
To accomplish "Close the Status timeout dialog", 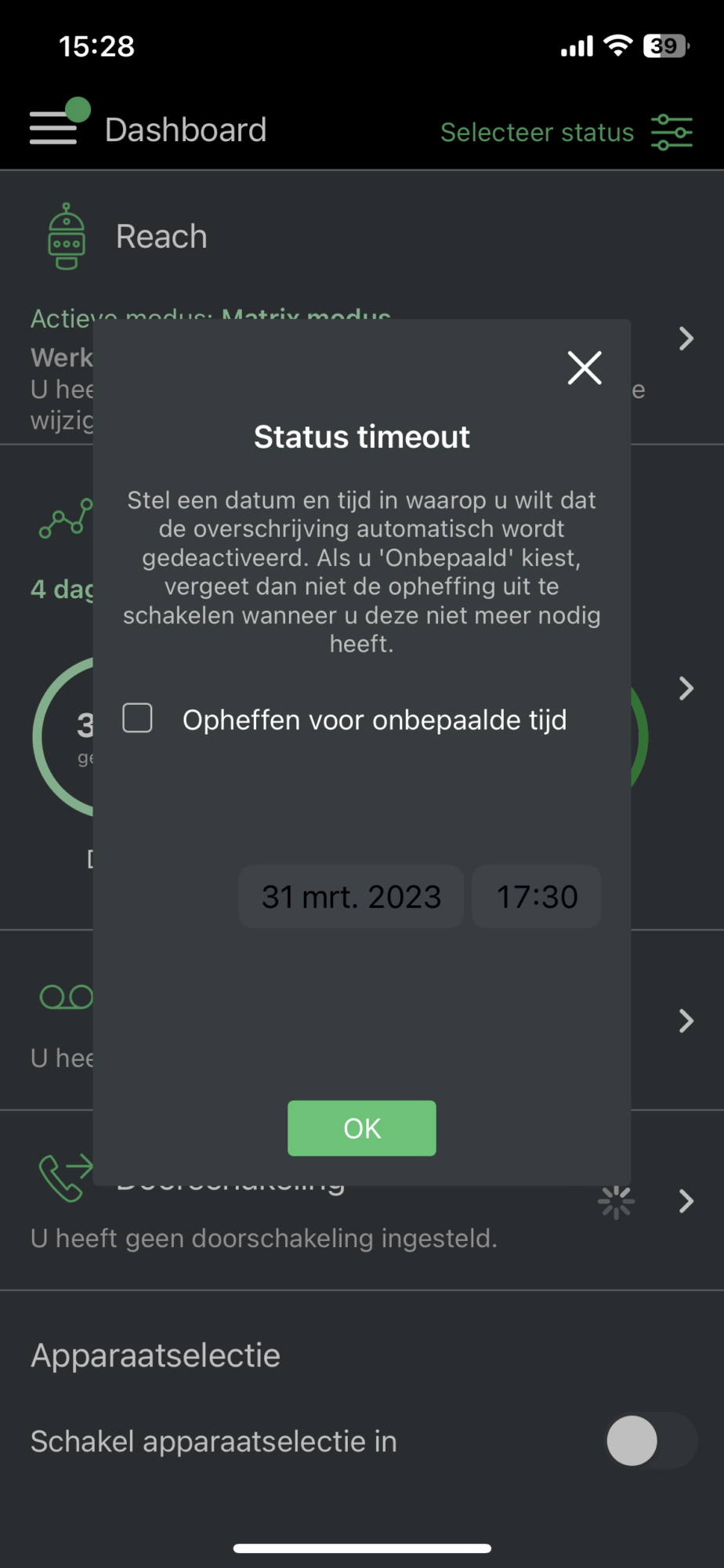I will click(x=585, y=368).
